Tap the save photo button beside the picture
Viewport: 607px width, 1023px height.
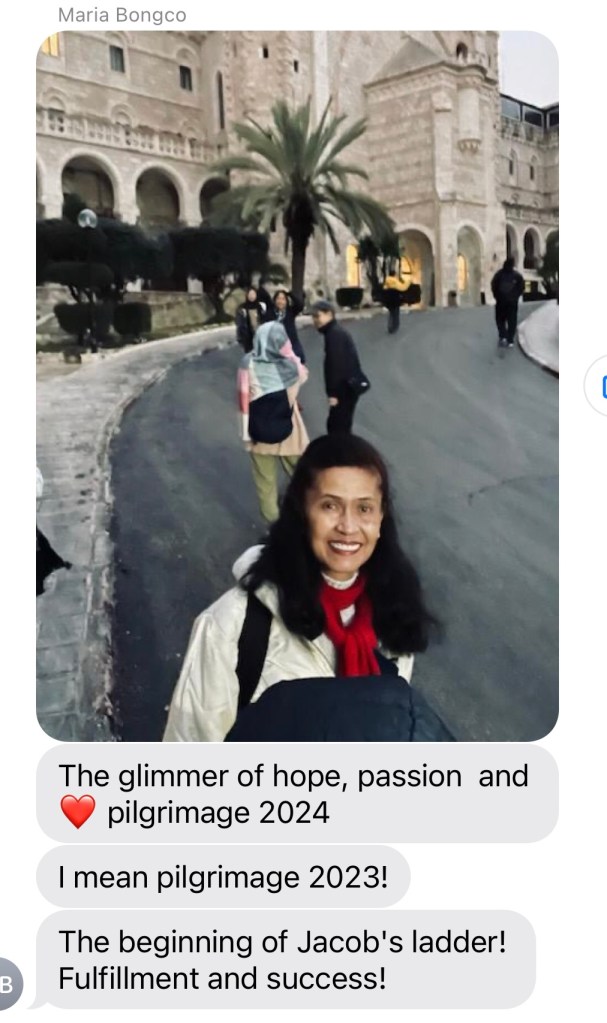pos(598,387)
